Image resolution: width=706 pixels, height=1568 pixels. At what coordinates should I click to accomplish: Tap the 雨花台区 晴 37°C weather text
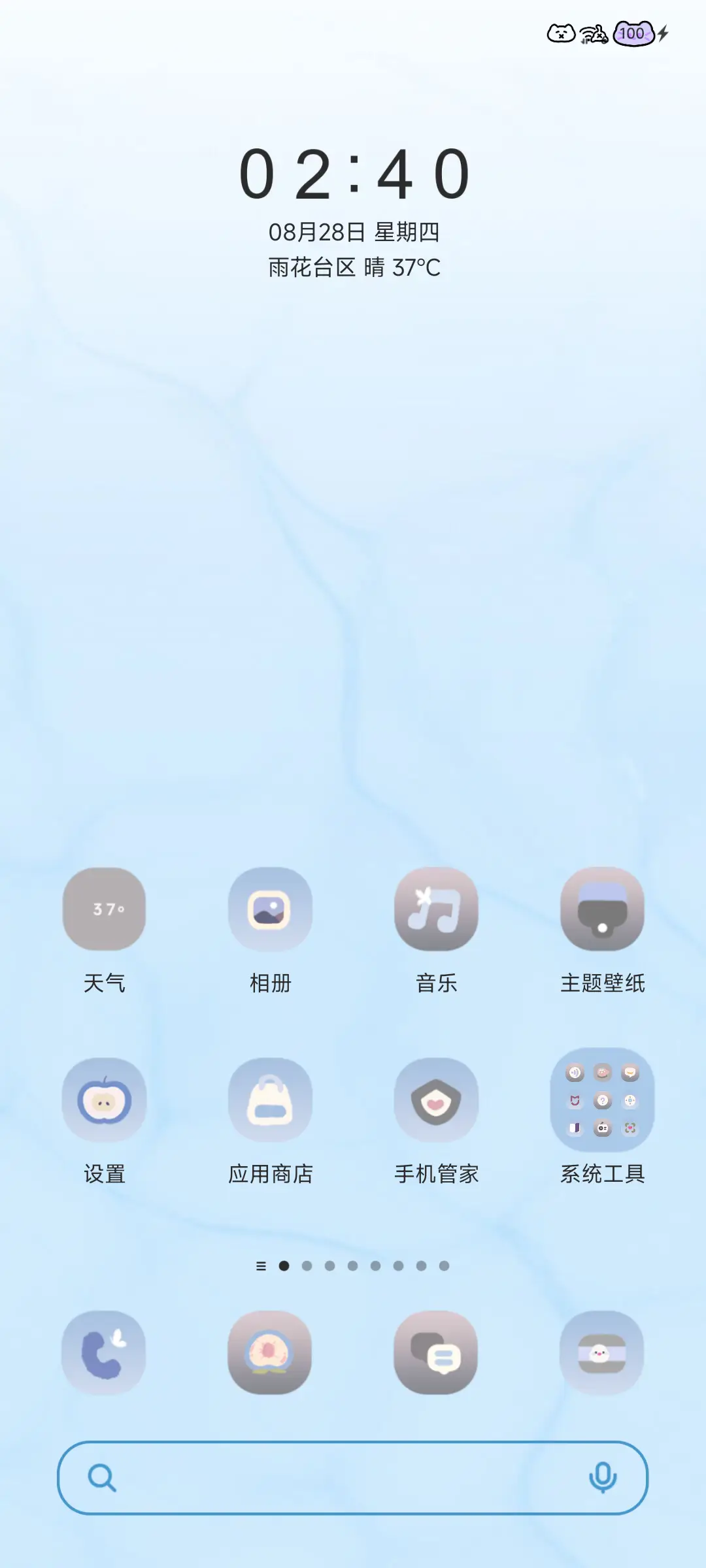[353, 267]
